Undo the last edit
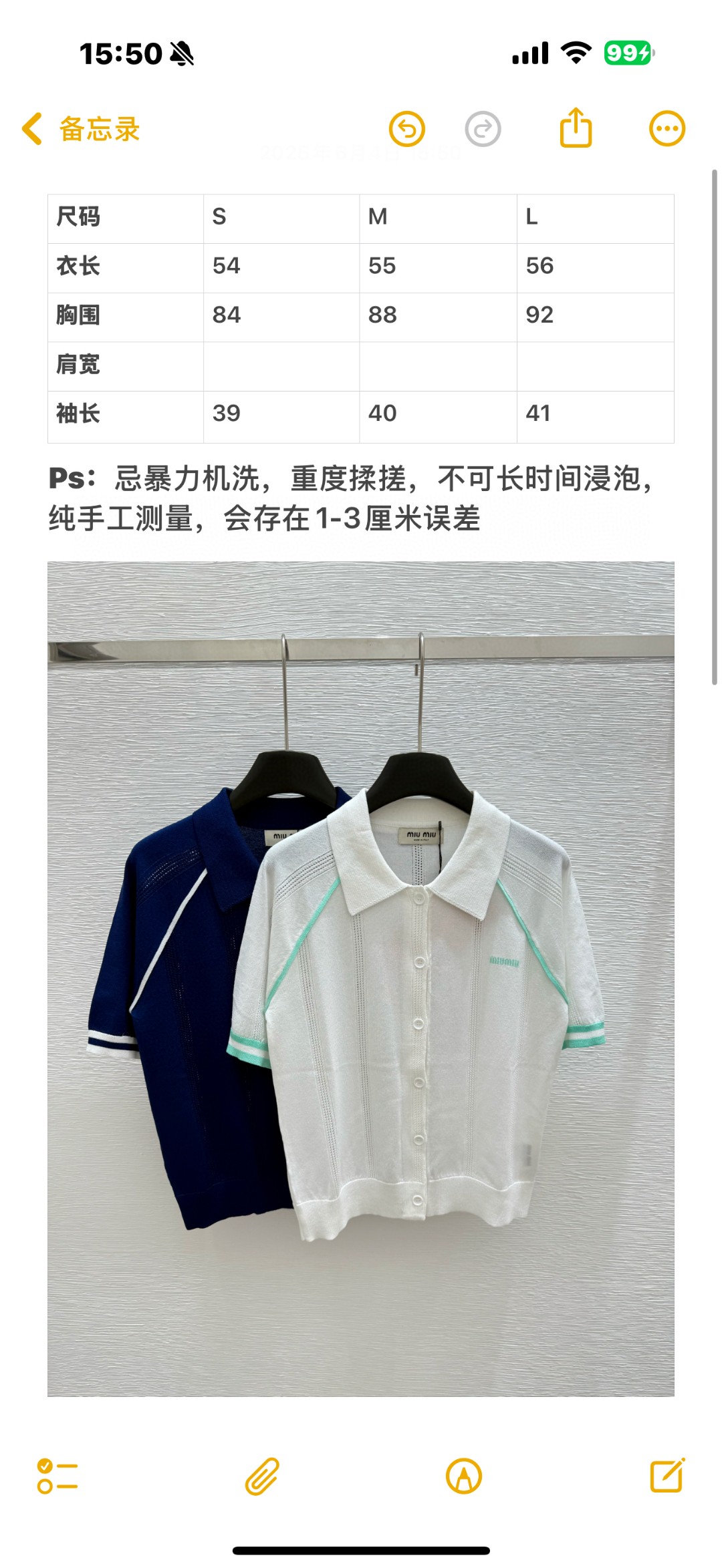Screen dimensions: 722x1568 click(x=407, y=128)
